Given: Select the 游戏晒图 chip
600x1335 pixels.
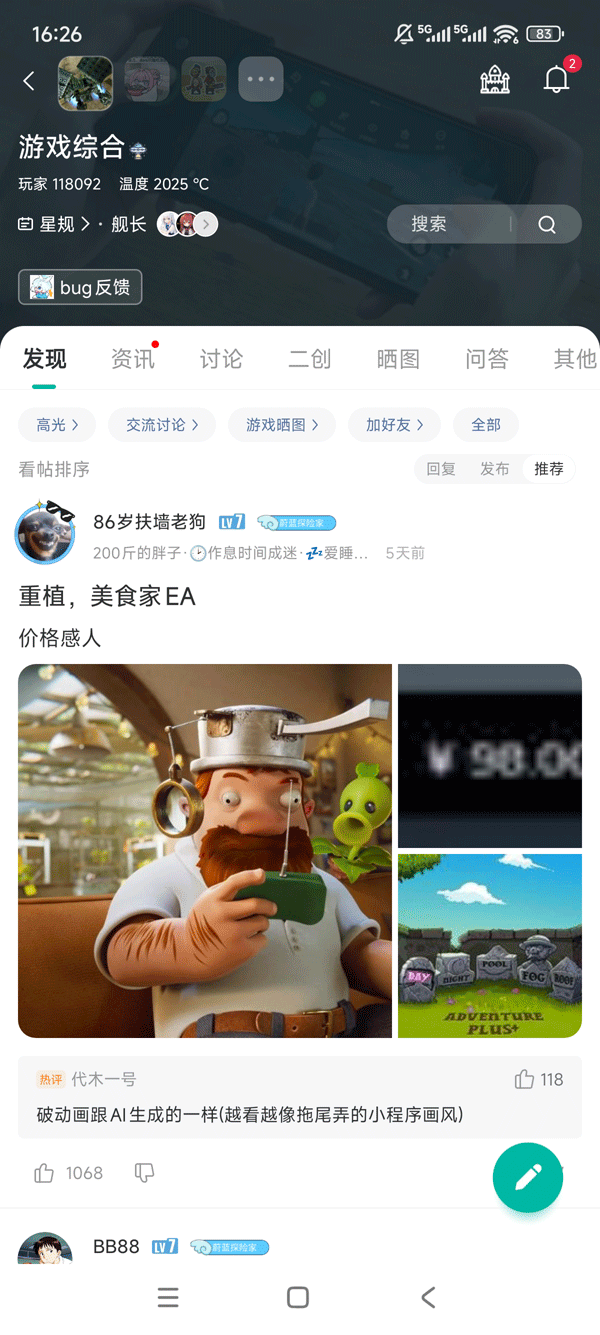Looking at the screenshot, I should tap(280, 425).
